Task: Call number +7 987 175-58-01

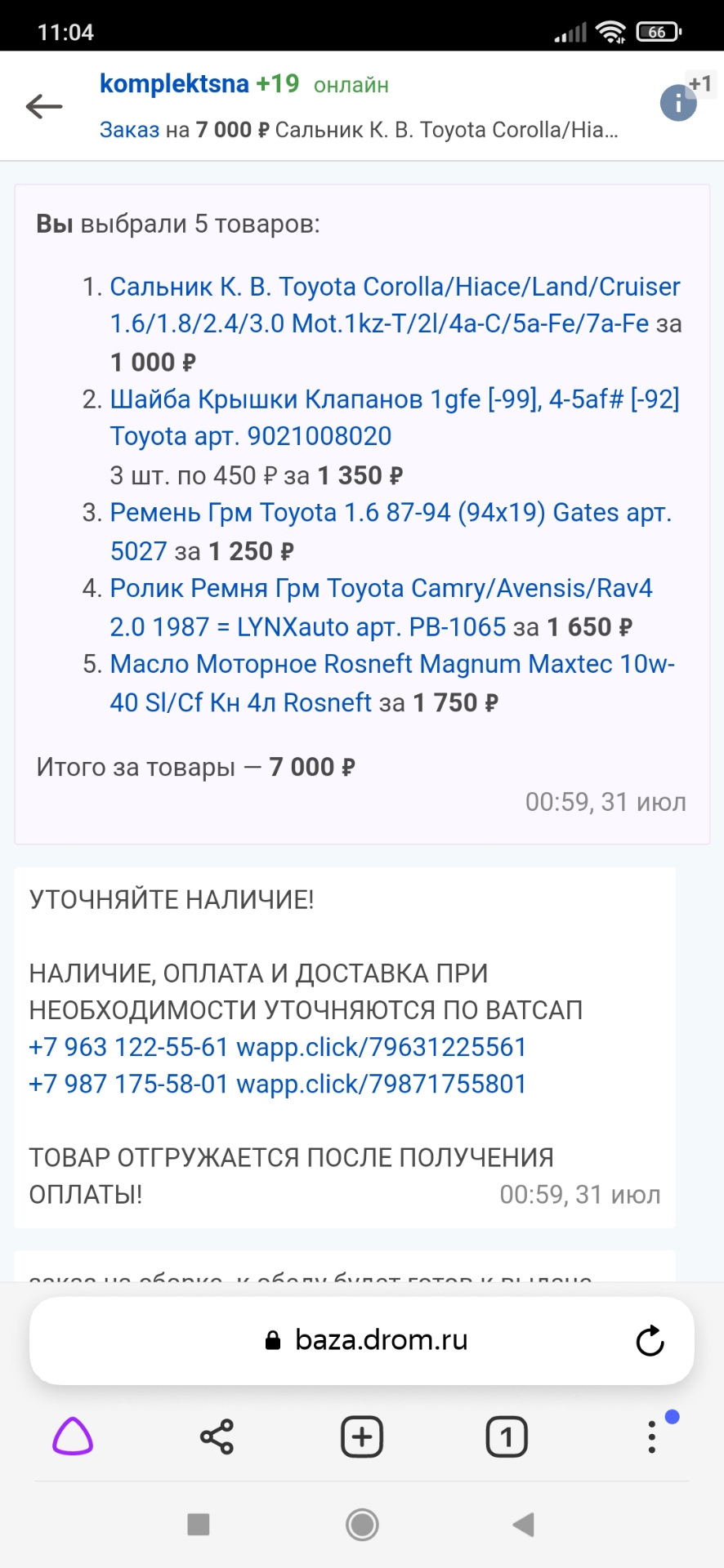Action: point(127,1085)
